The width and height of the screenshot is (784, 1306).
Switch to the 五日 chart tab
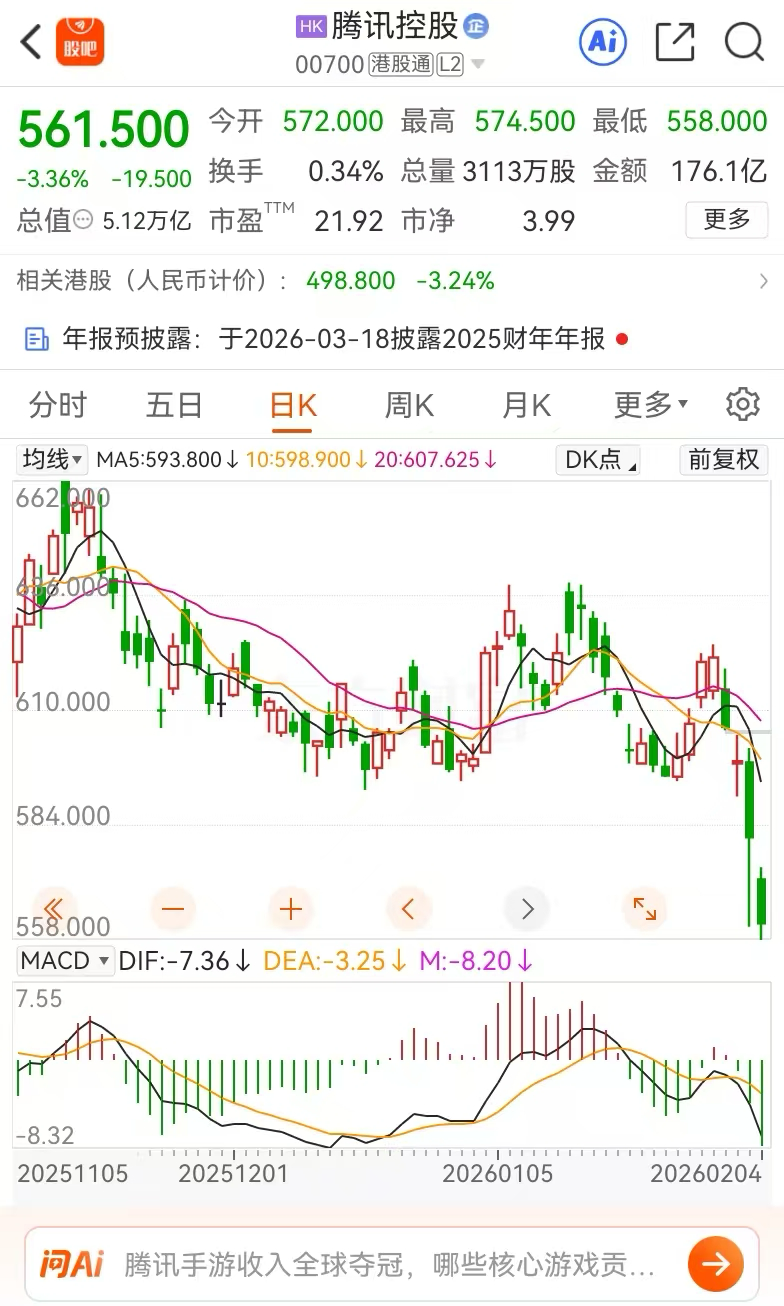[174, 405]
